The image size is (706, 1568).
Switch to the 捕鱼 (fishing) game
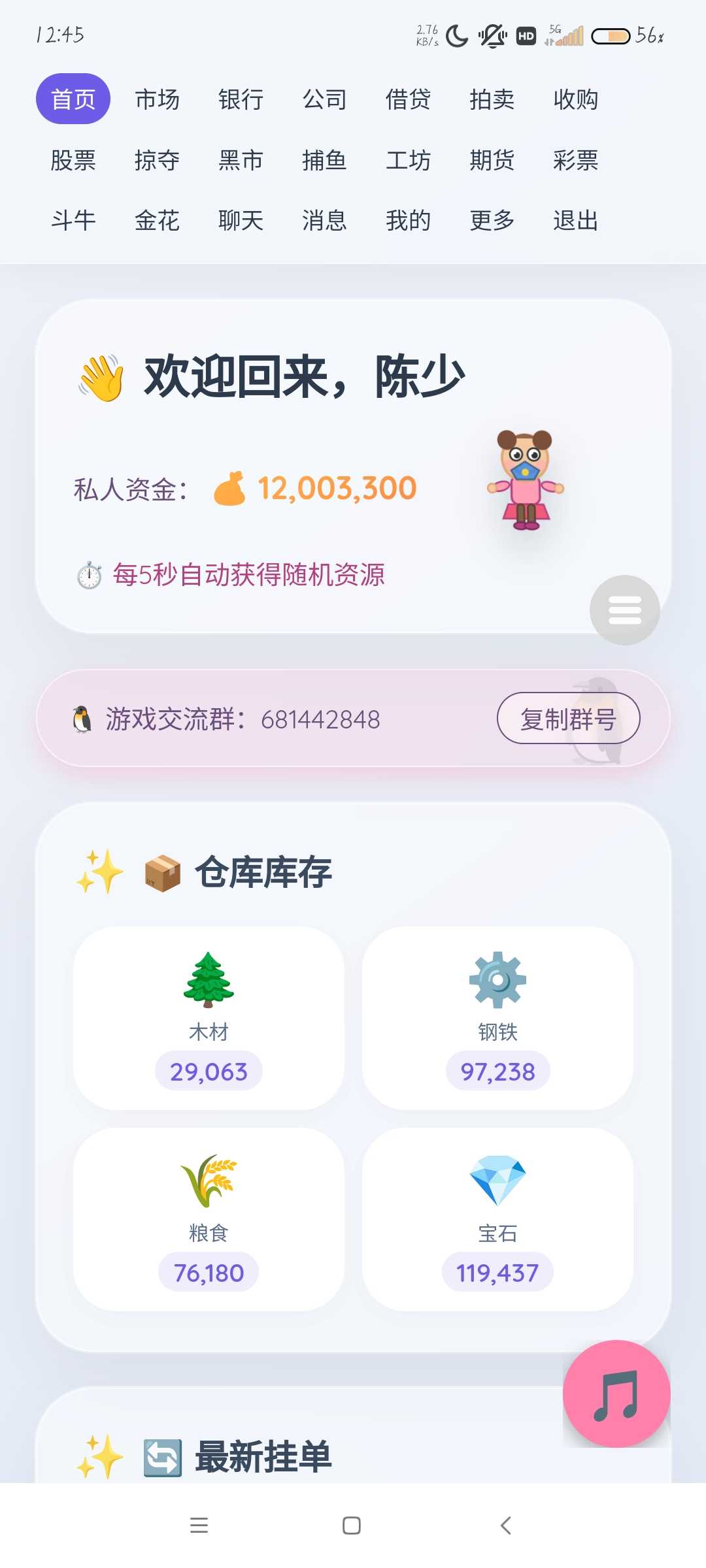pyautogui.click(x=324, y=160)
